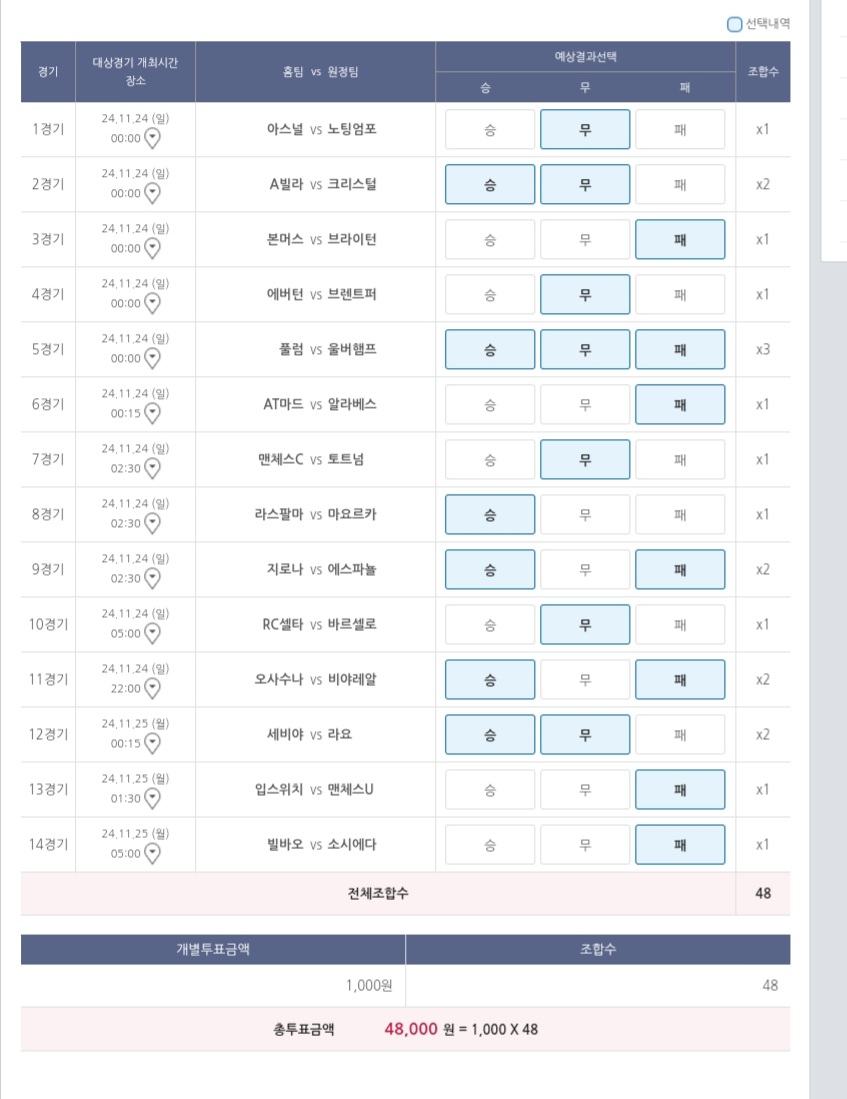This screenshot has width=847, height=1099.
Task: Select 무 for 입스위치 vs 맨체스U
Action: coord(585,790)
